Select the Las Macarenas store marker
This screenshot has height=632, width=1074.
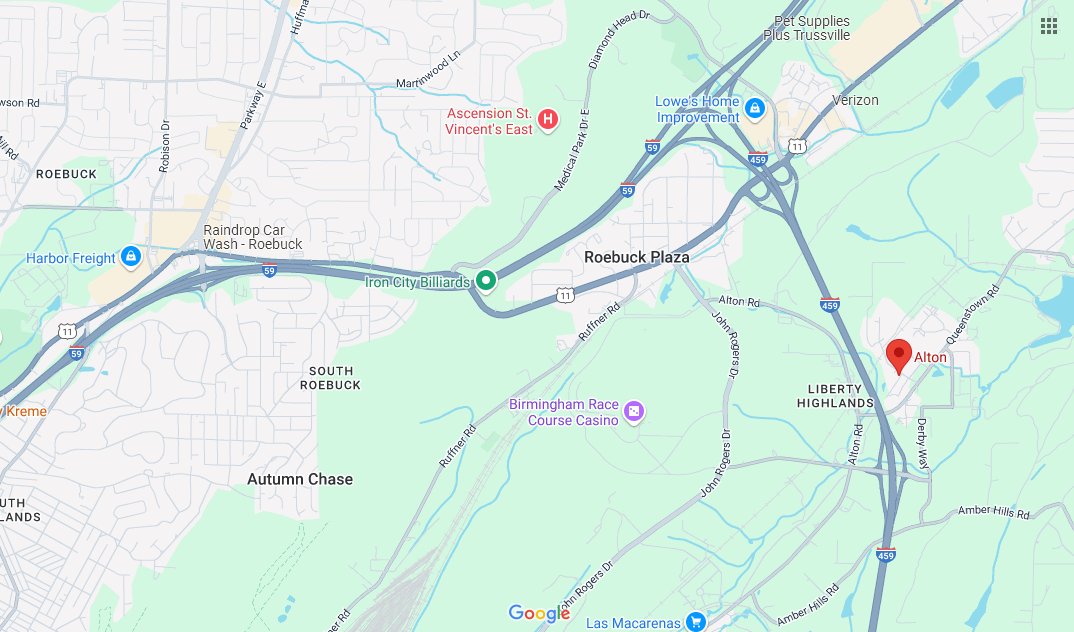pyautogui.click(x=696, y=622)
